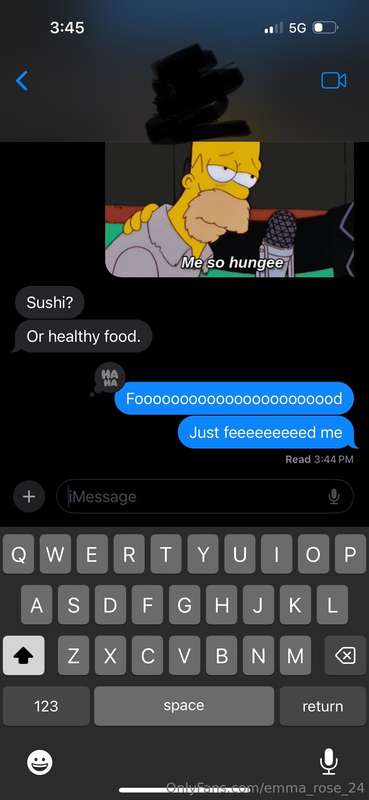The width and height of the screenshot is (369, 800).
Task: Hit the backspace key
Action: [346, 655]
